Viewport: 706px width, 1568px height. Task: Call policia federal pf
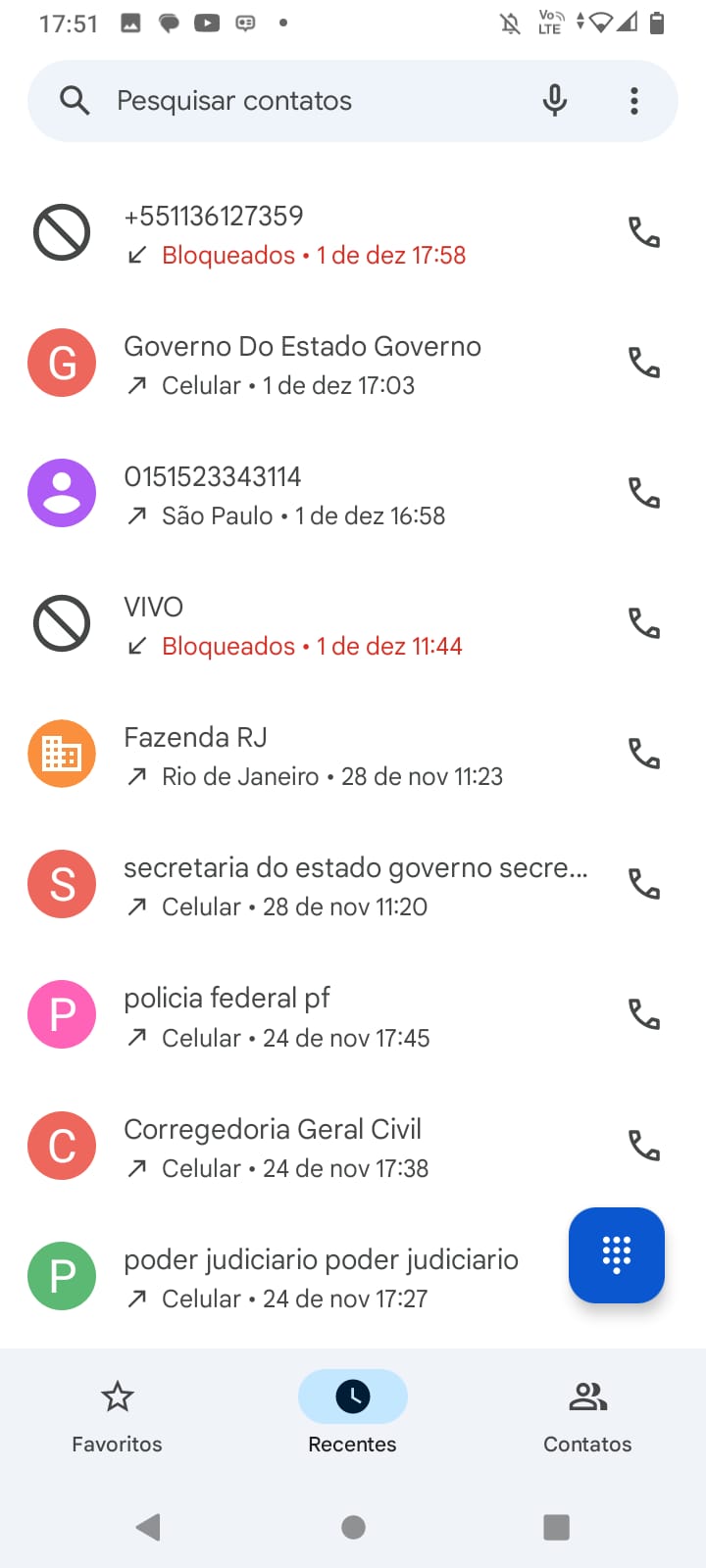coord(644,1015)
